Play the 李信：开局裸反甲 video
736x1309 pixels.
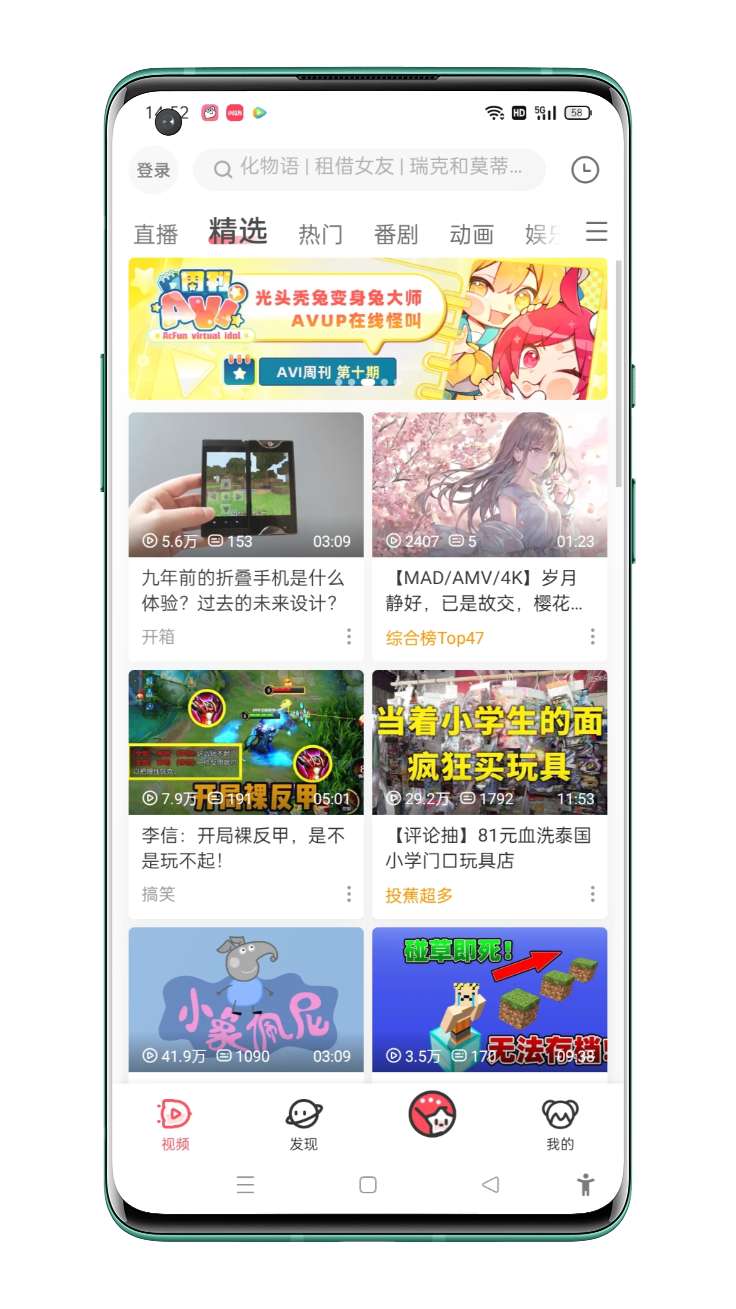coord(246,742)
